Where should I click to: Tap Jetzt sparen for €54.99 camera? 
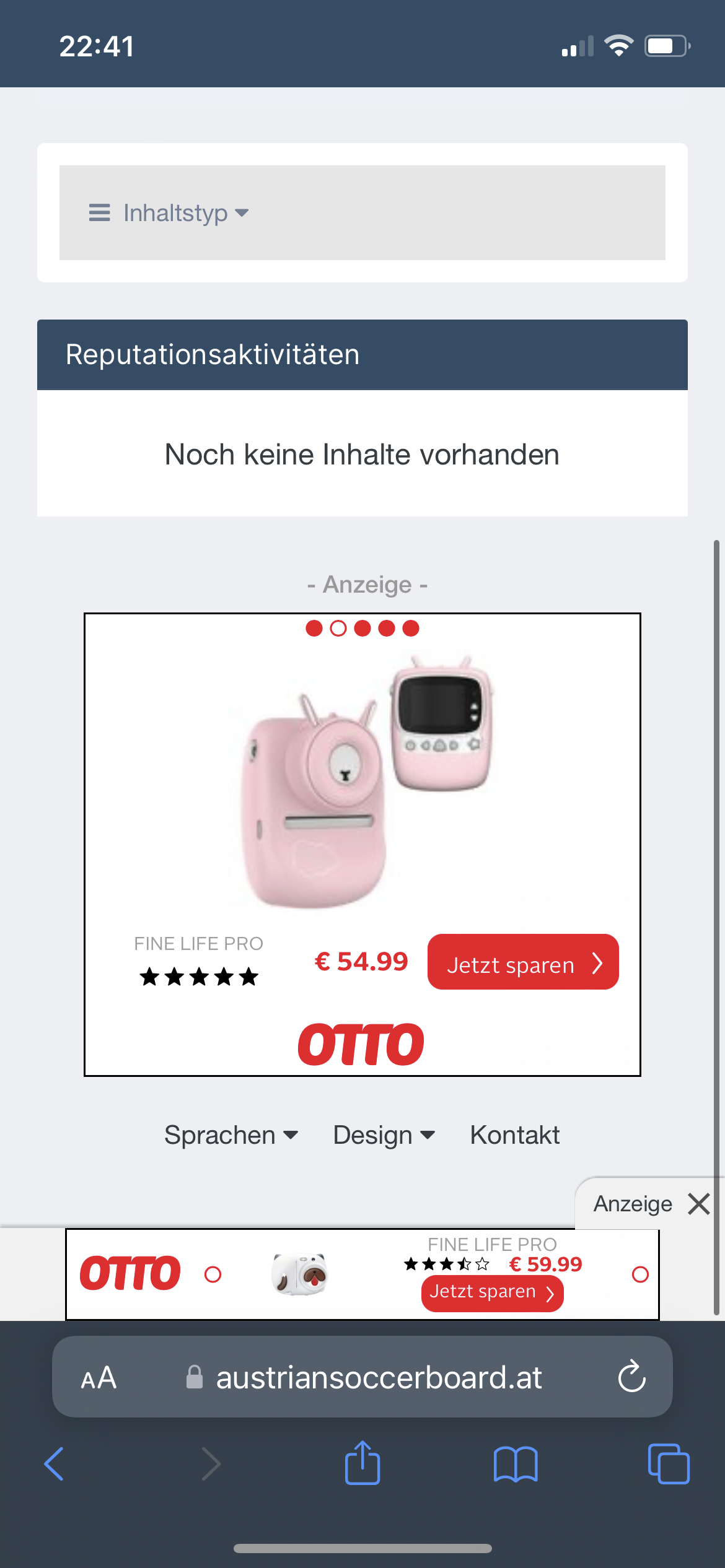[x=523, y=962]
